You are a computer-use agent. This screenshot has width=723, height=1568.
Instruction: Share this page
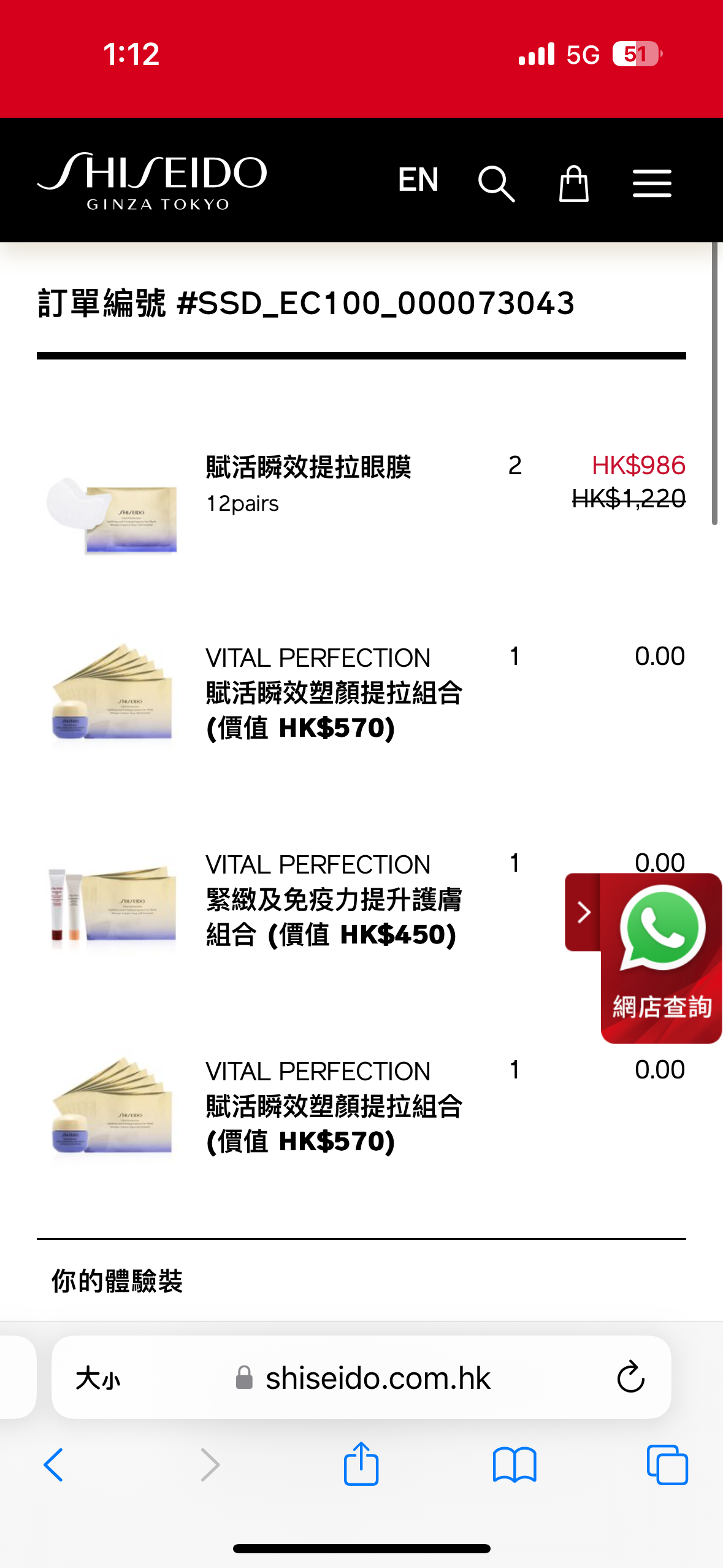(361, 1464)
